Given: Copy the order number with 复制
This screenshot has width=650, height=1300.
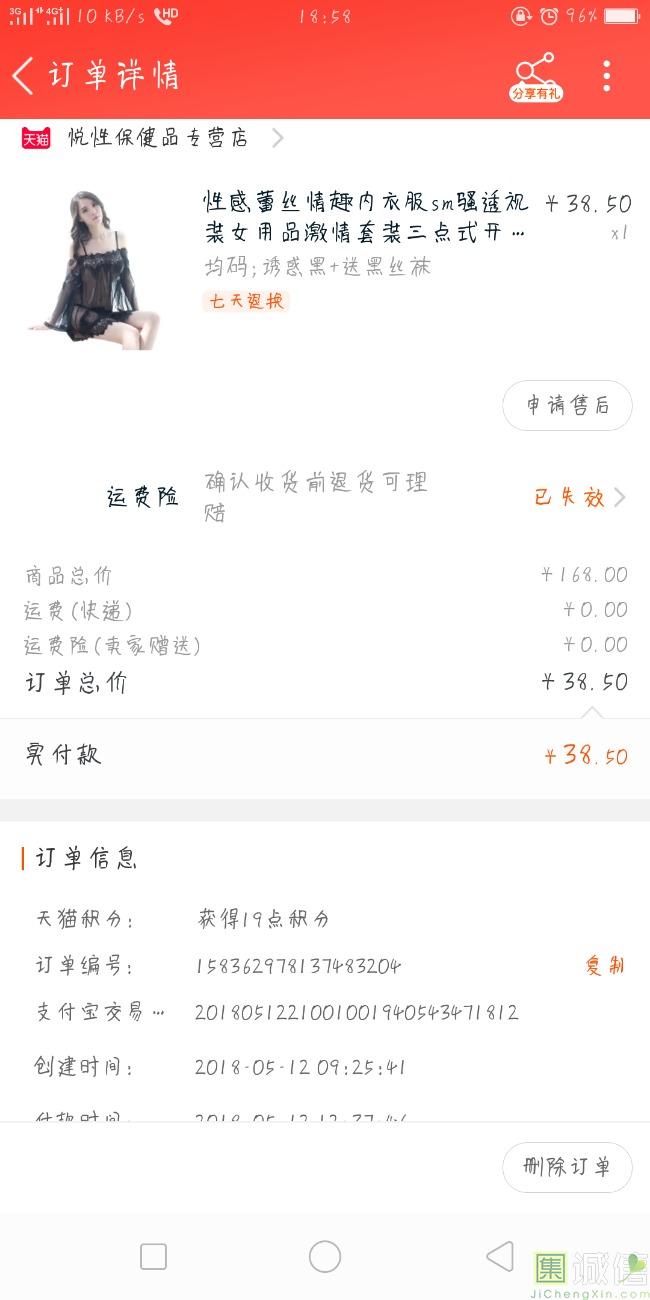Looking at the screenshot, I should 604,966.
